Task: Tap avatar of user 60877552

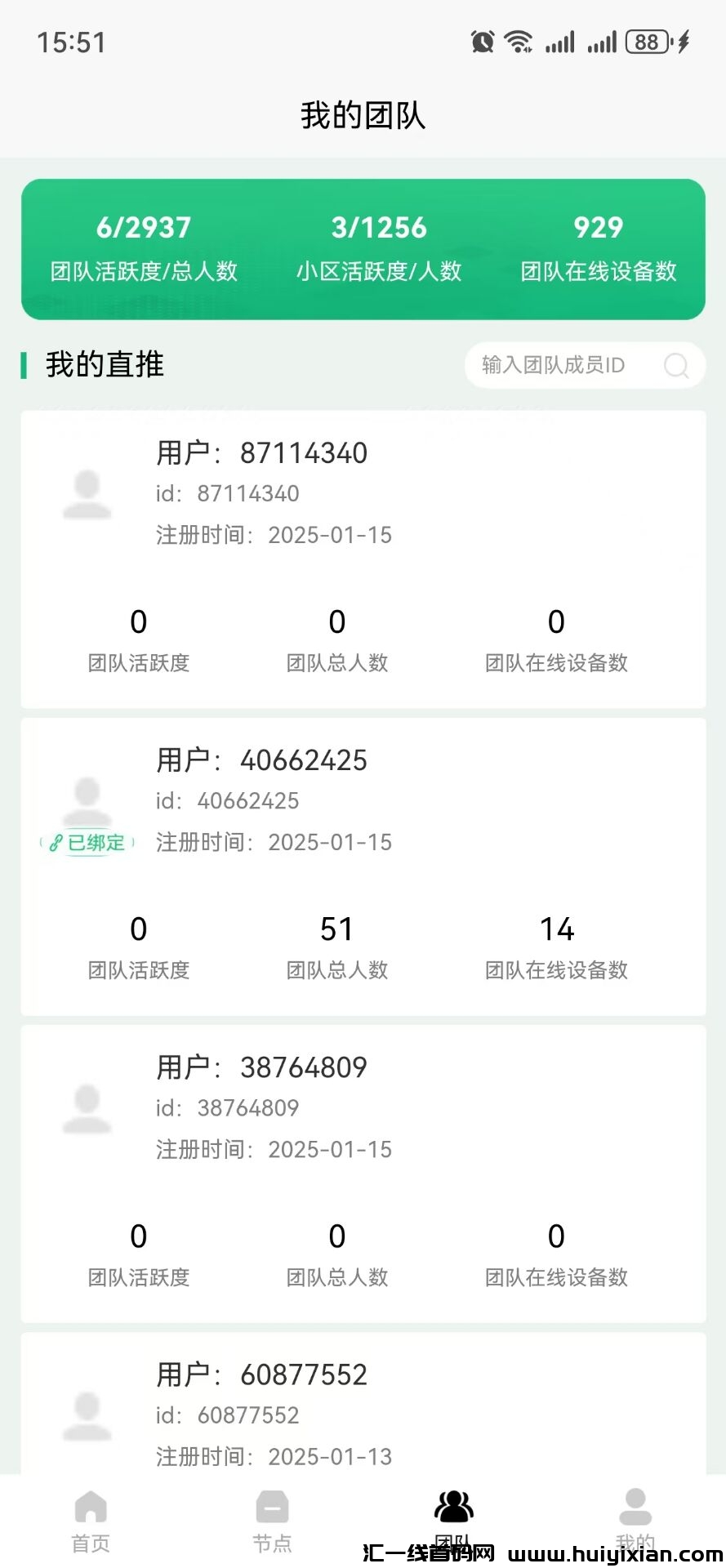Action: 87,1417
